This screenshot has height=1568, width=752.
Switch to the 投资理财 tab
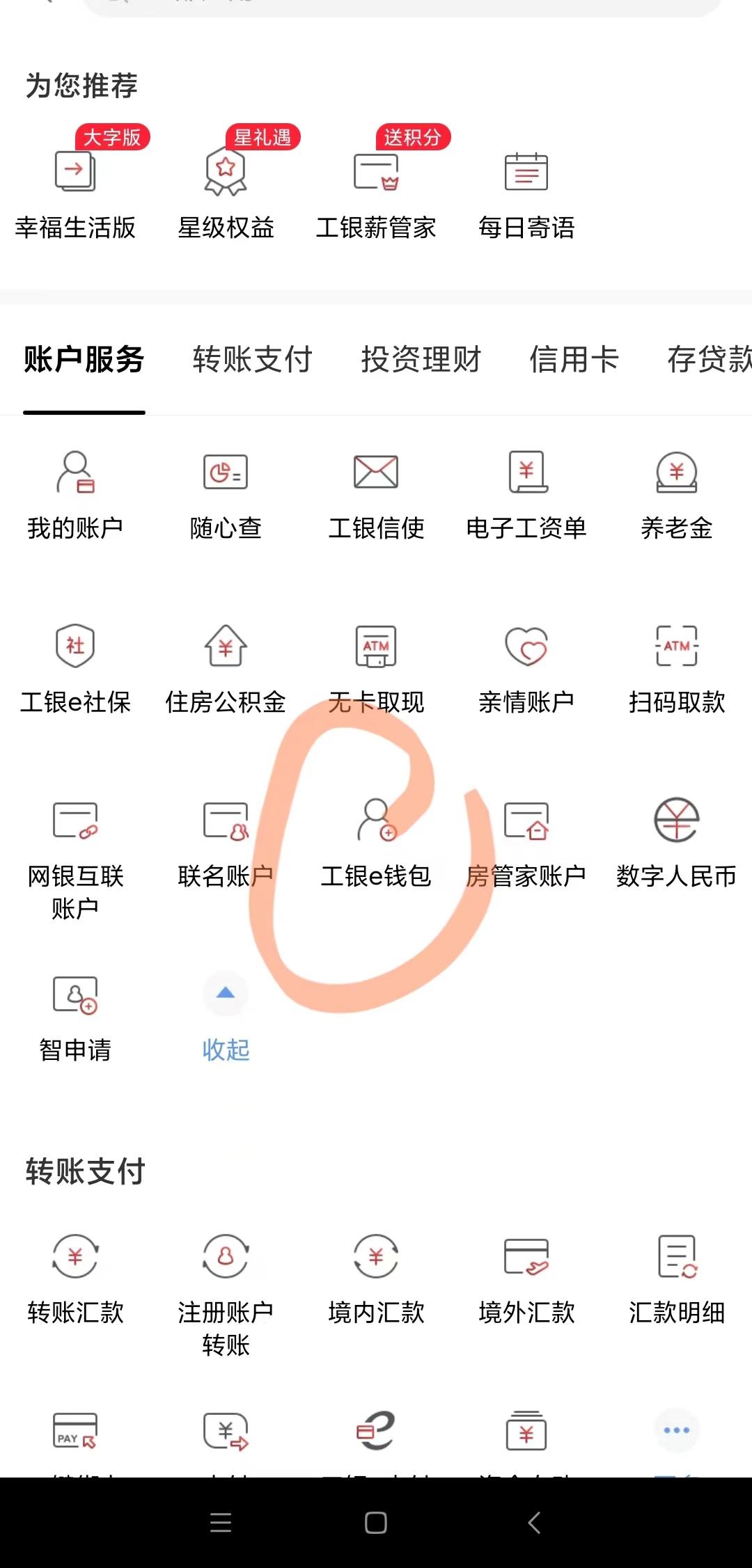coord(421,360)
